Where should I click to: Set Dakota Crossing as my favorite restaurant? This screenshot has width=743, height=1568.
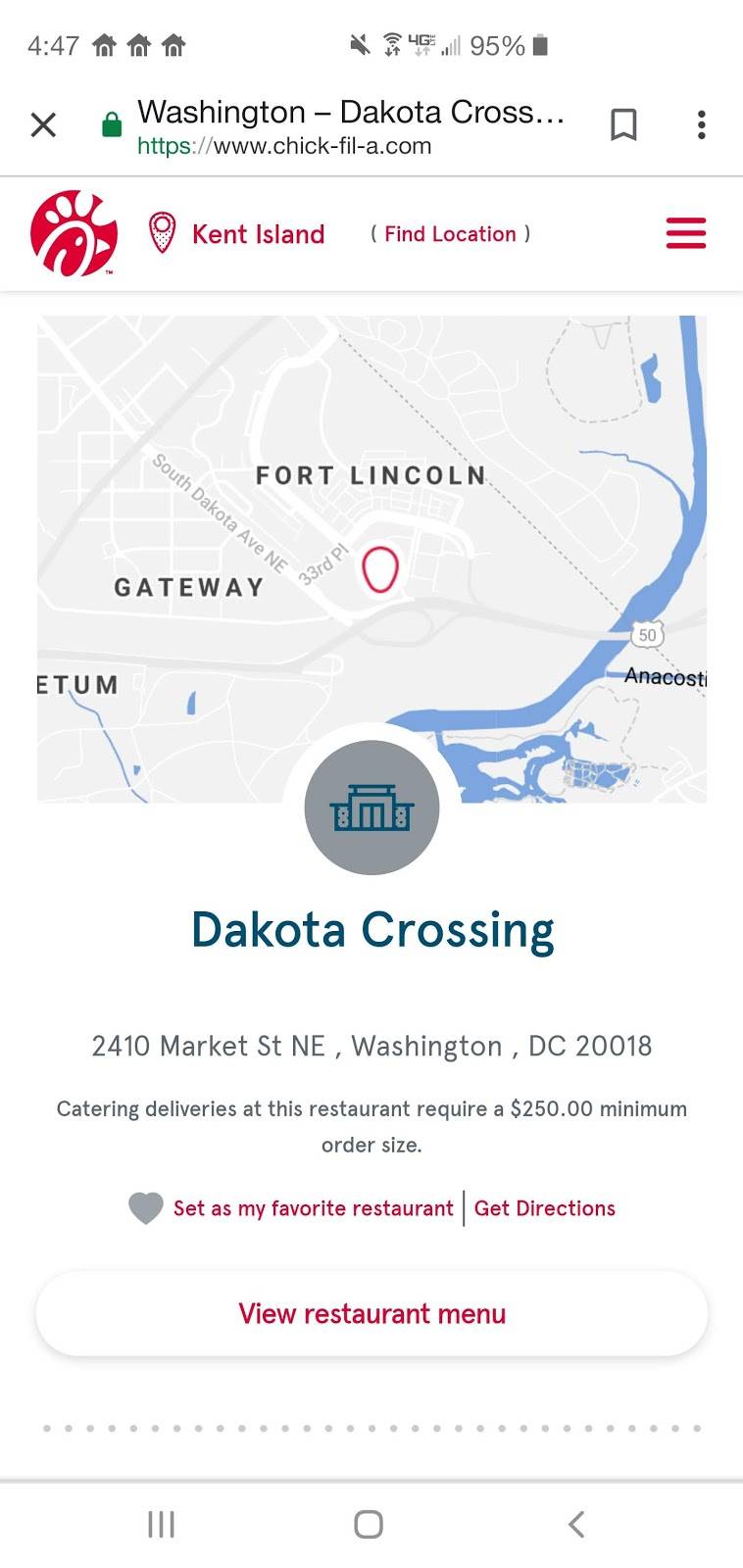point(312,1208)
